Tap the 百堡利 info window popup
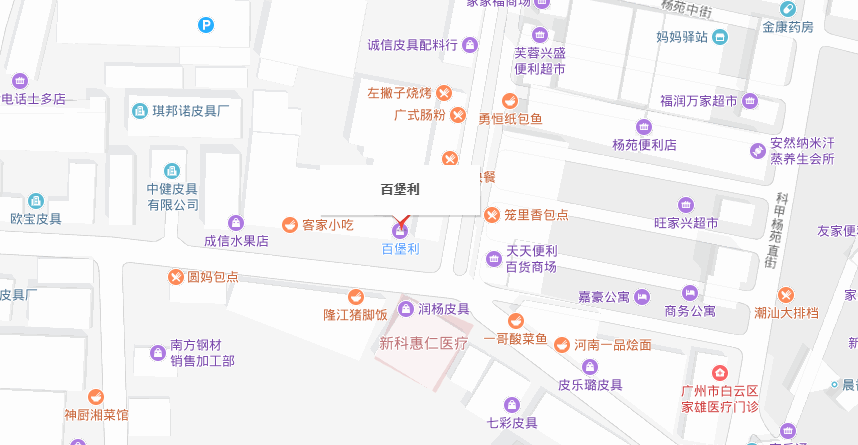Image resolution: width=858 pixels, height=445 pixels. click(400, 189)
